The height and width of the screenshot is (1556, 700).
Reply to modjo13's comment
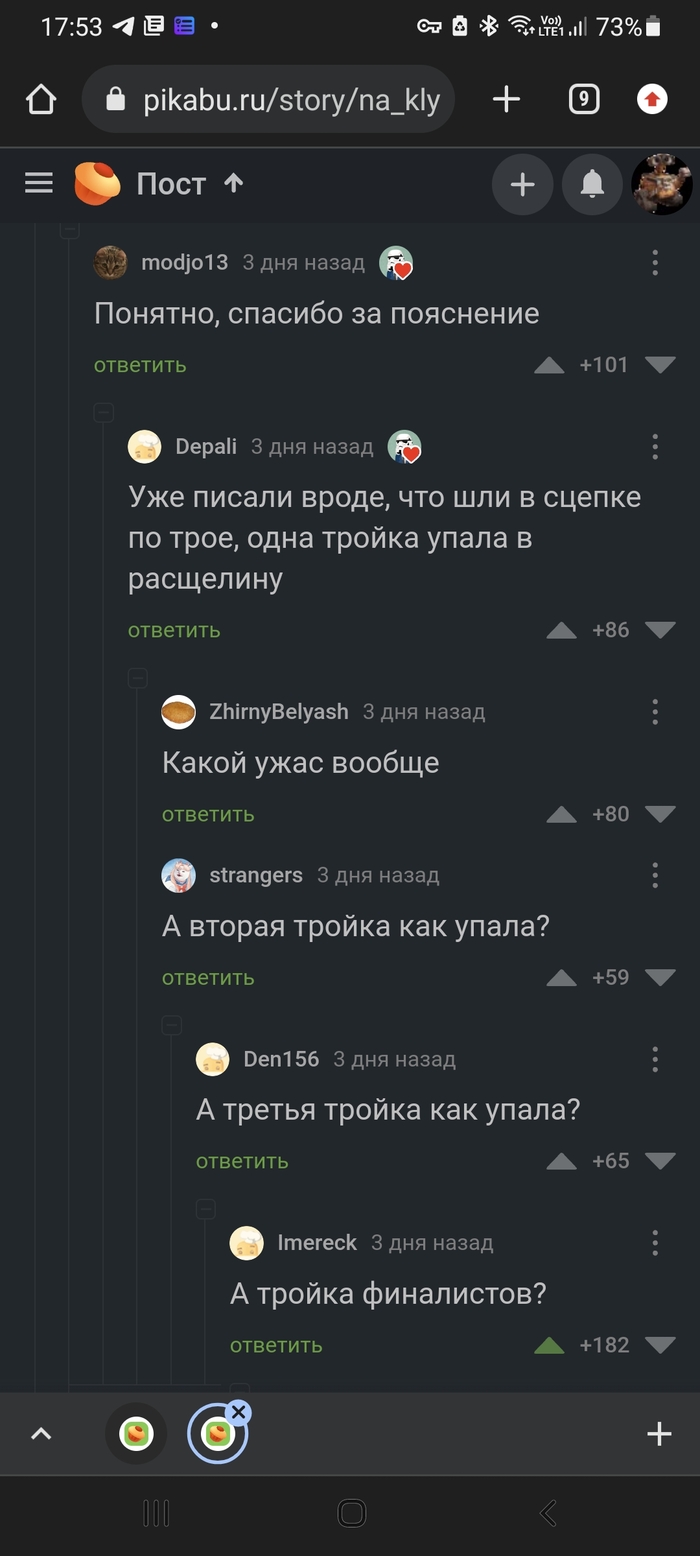pyautogui.click(x=140, y=365)
